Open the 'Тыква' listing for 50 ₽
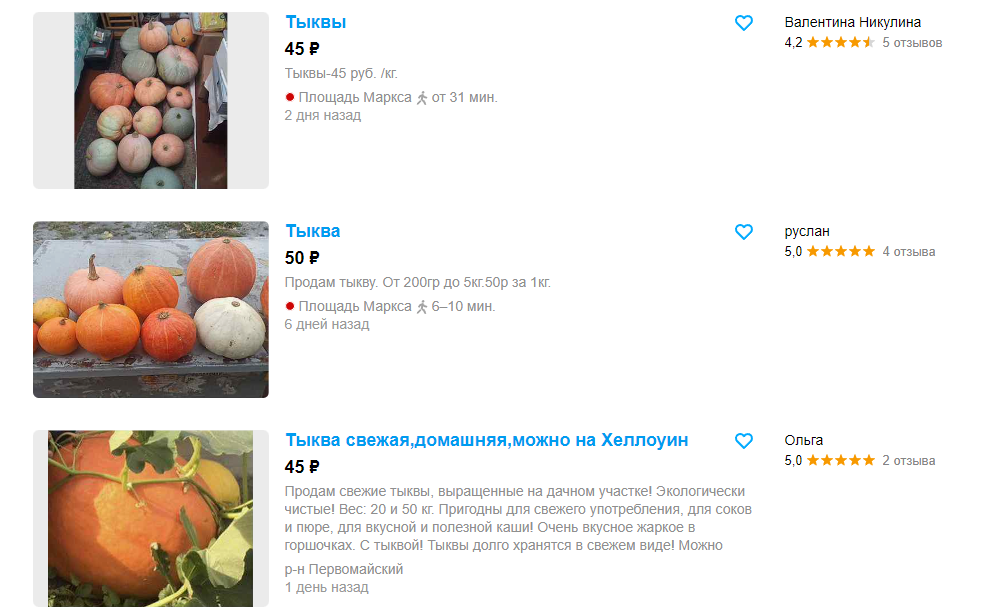 coord(312,231)
